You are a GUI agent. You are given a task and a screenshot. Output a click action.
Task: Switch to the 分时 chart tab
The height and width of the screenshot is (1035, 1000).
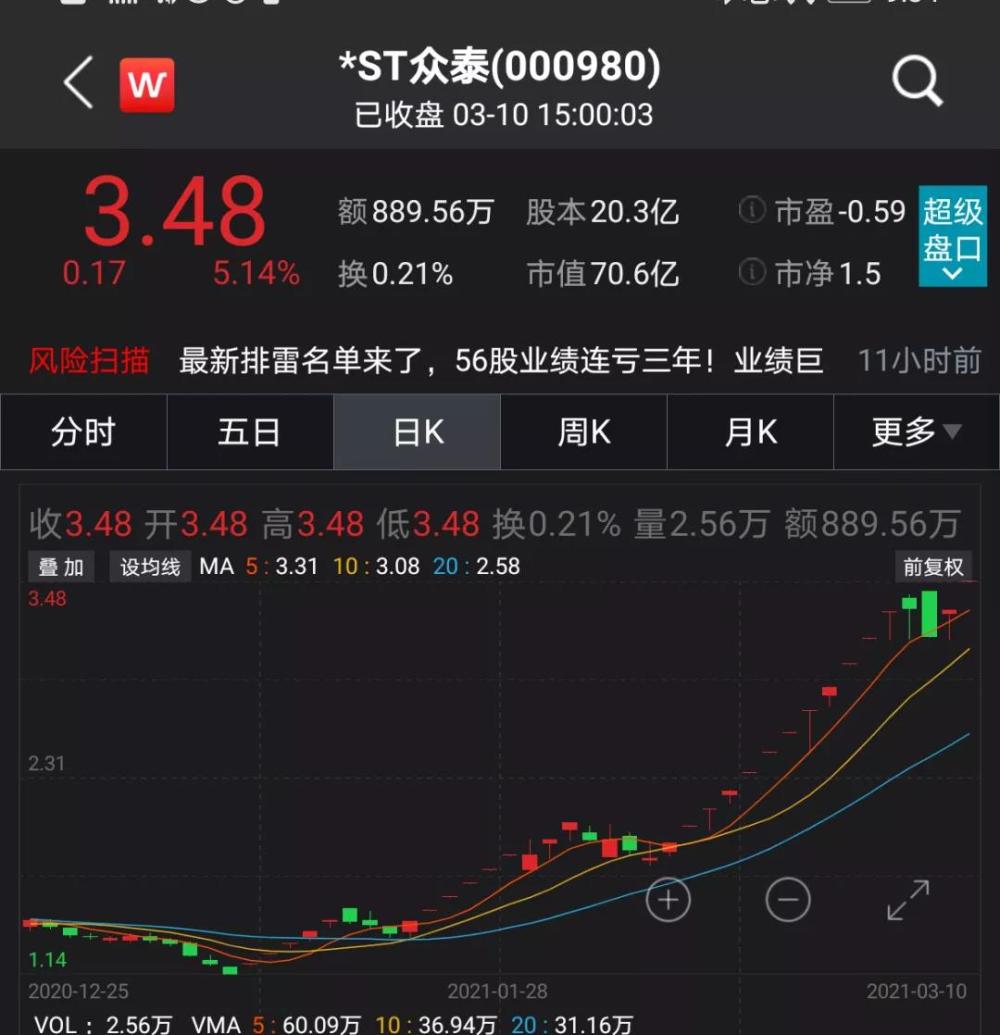pos(84,432)
